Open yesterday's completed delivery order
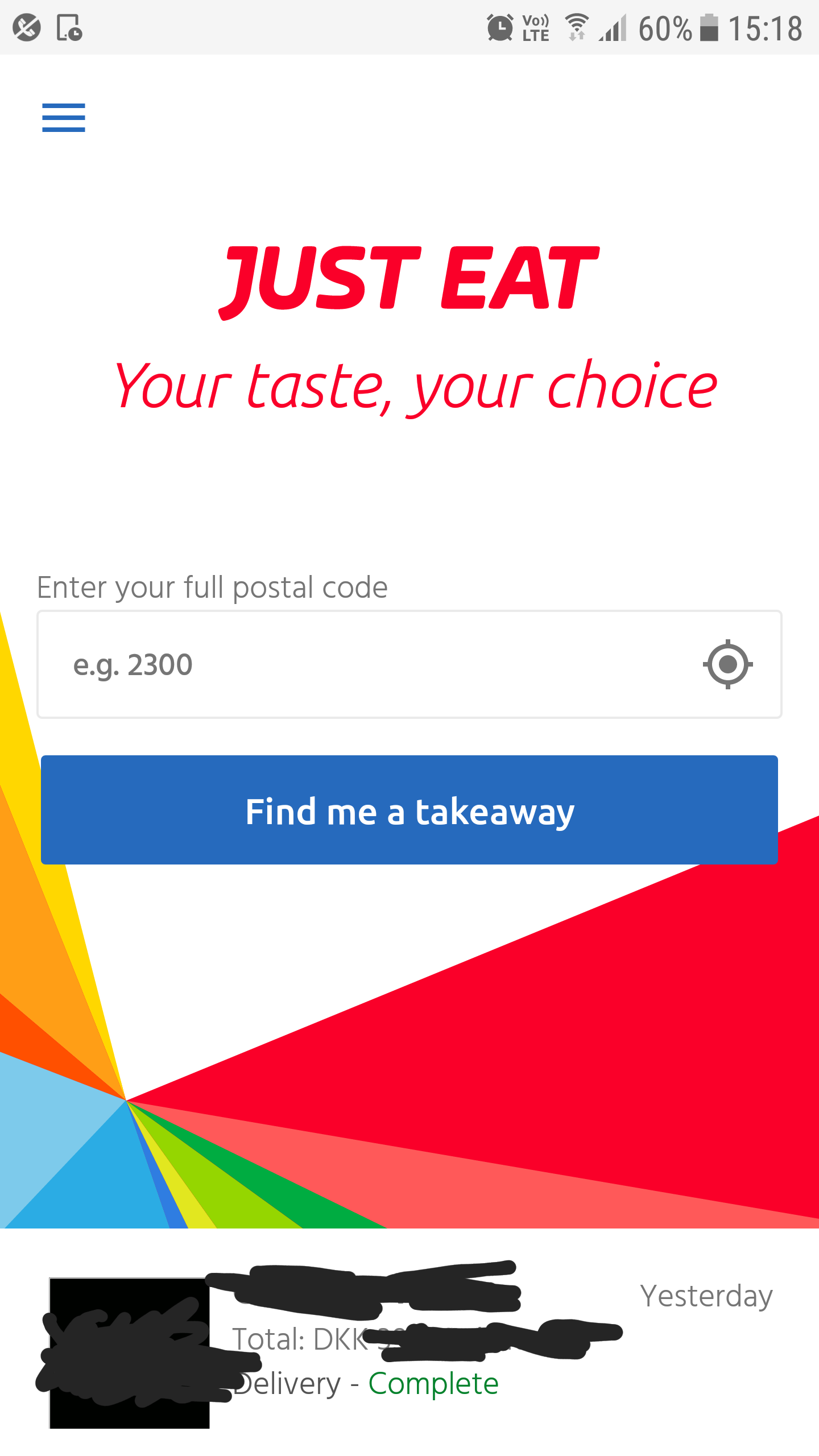Screen dimensions: 819x1456 point(409,1354)
